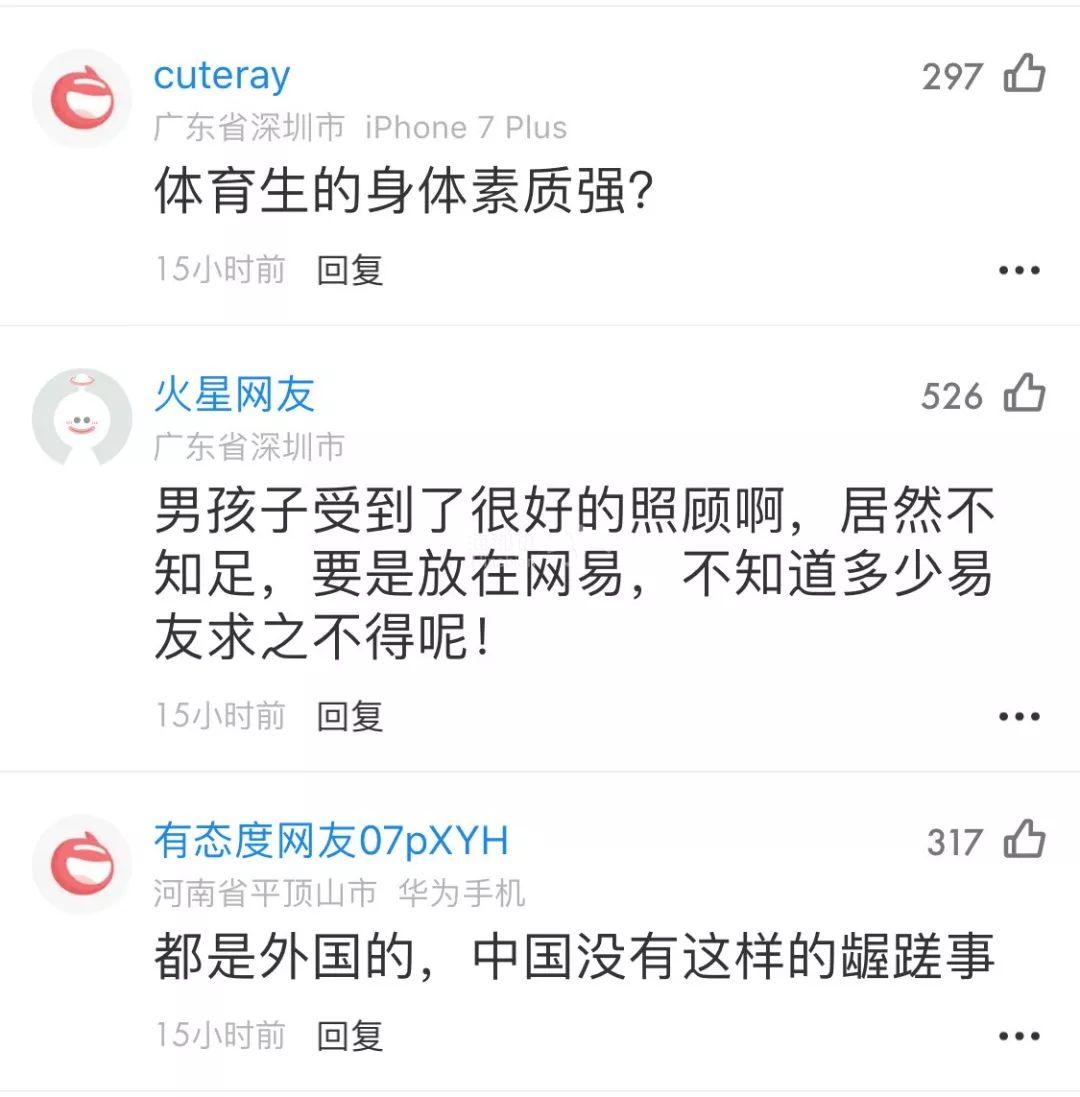
Task: Like the comment by 有态度网友07pXYH
Action: [1024, 841]
